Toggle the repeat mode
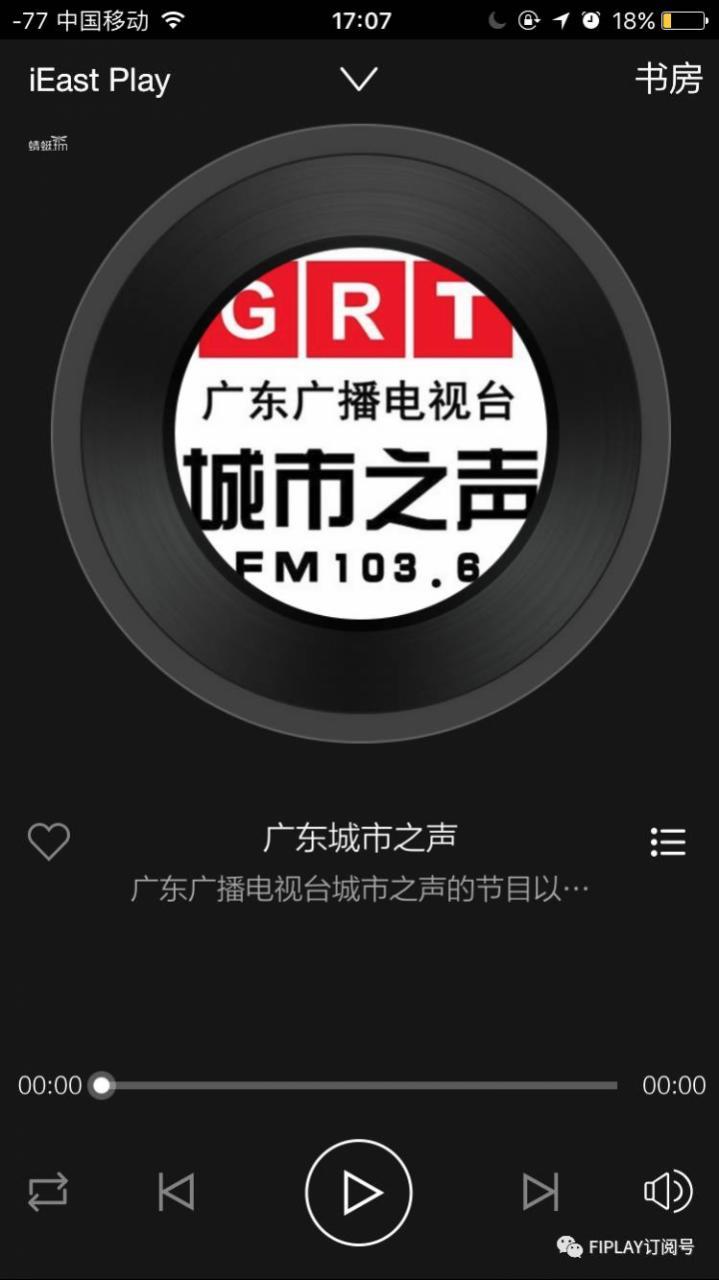 click(x=48, y=1191)
